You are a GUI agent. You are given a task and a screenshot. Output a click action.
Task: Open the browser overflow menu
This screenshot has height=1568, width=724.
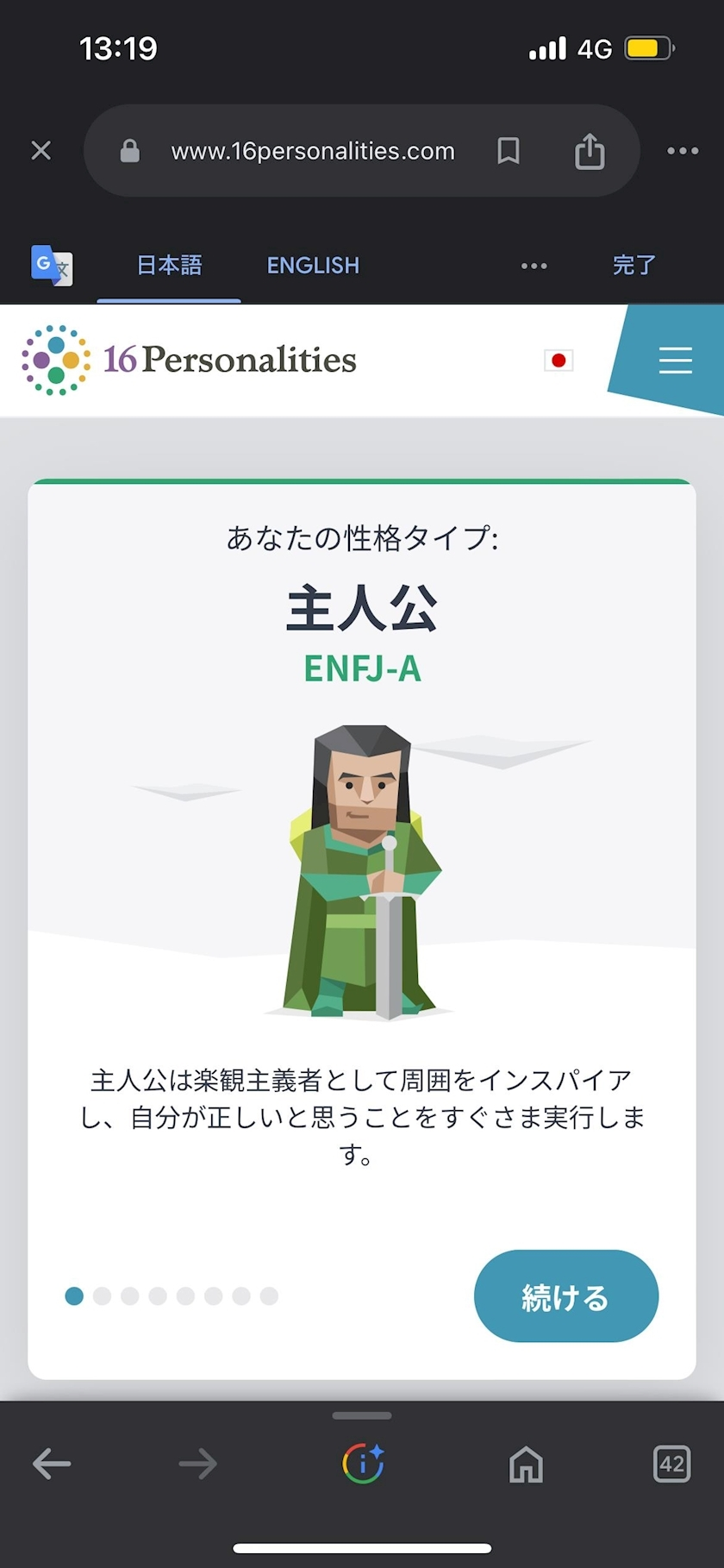click(x=683, y=151)
